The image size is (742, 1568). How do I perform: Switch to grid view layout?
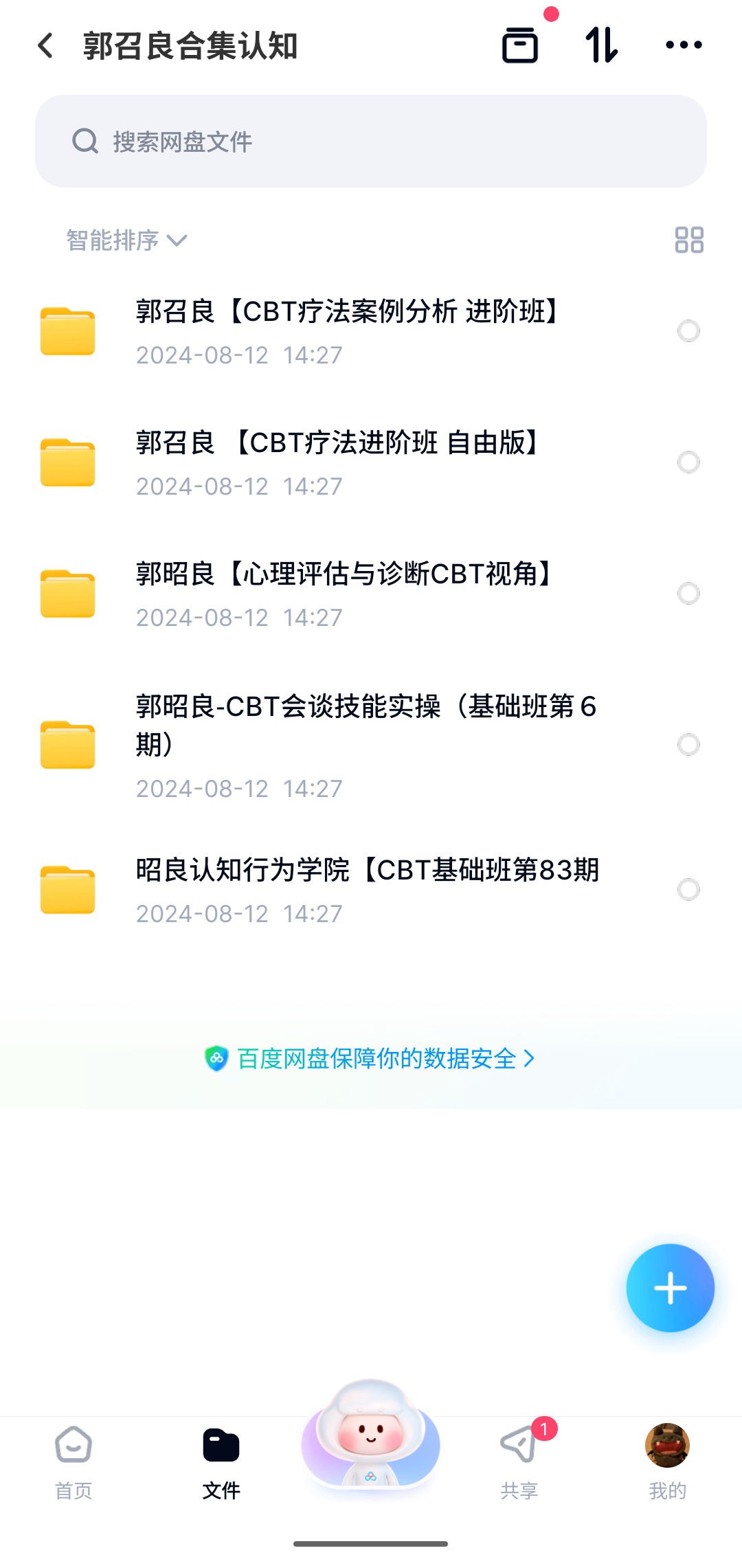pos(689,240)
